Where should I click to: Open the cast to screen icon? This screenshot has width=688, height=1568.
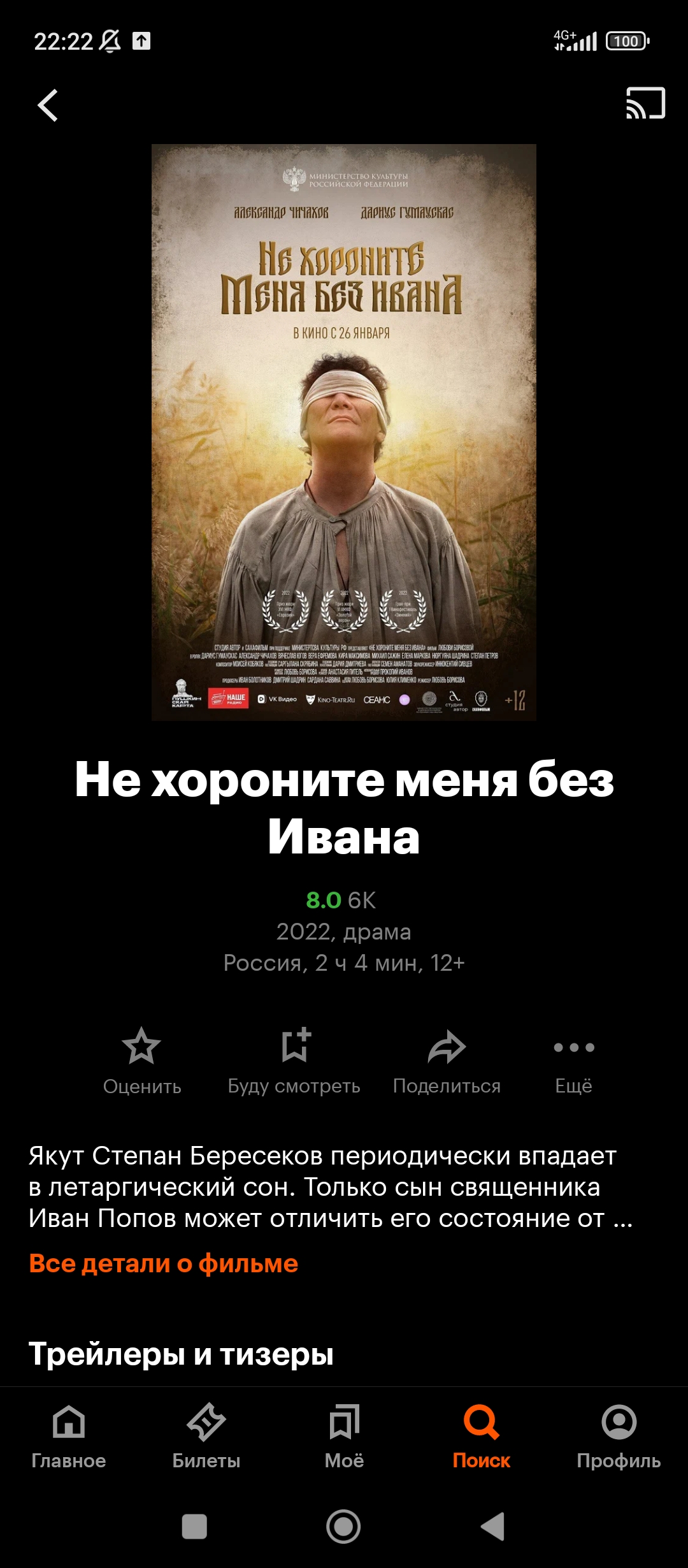(x=645, y=103)
